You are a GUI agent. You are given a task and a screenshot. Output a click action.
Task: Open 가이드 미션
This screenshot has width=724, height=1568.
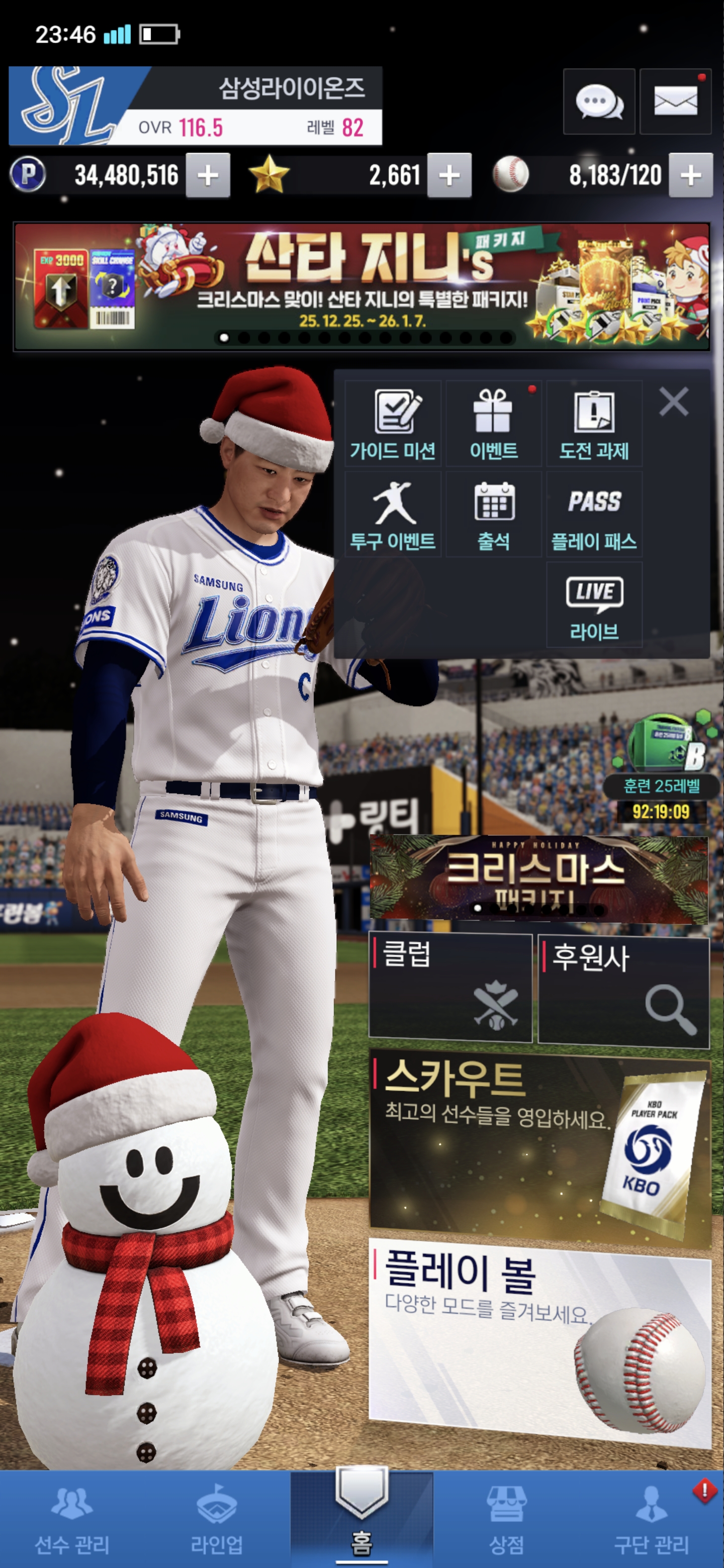click(393, 424)
